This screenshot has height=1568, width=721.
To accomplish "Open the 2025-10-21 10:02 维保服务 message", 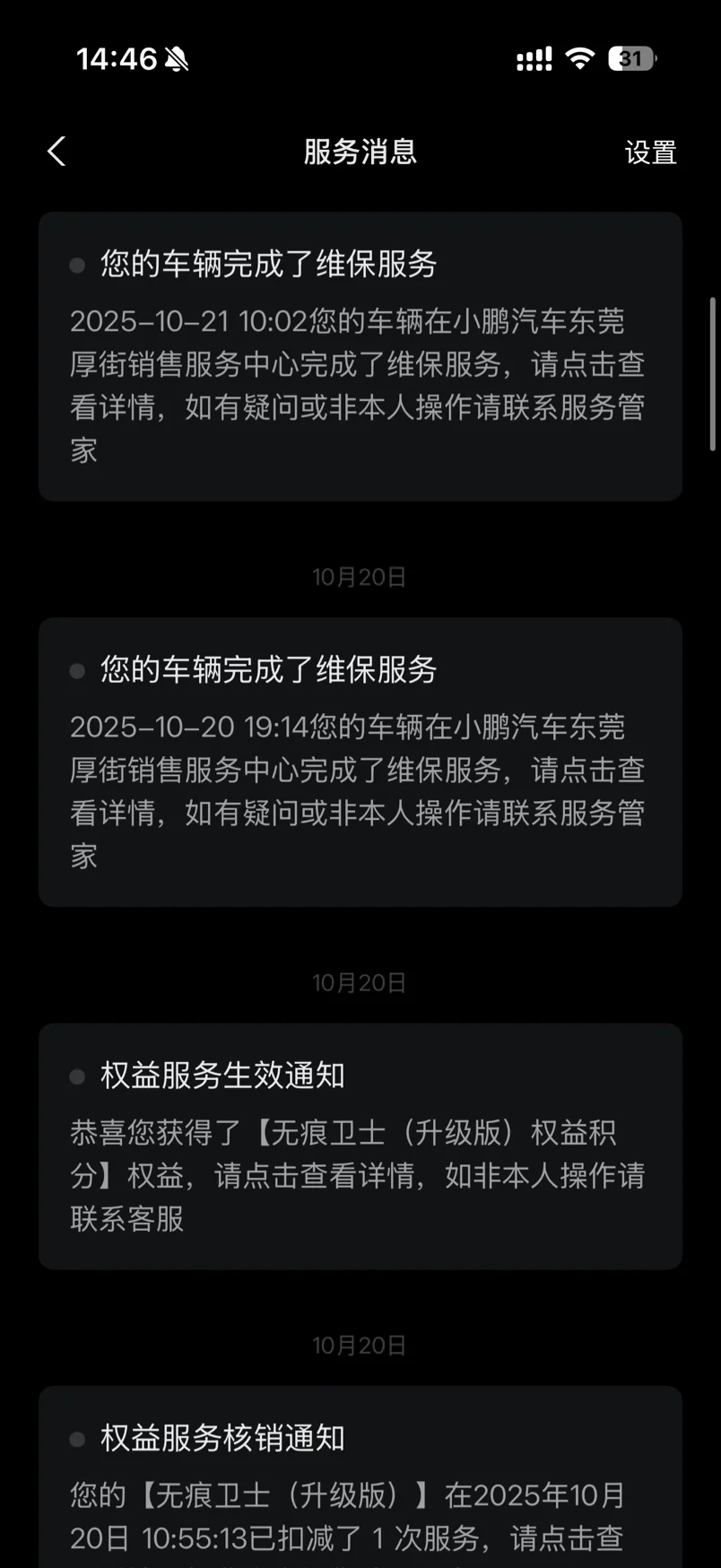I will [360, 356].
